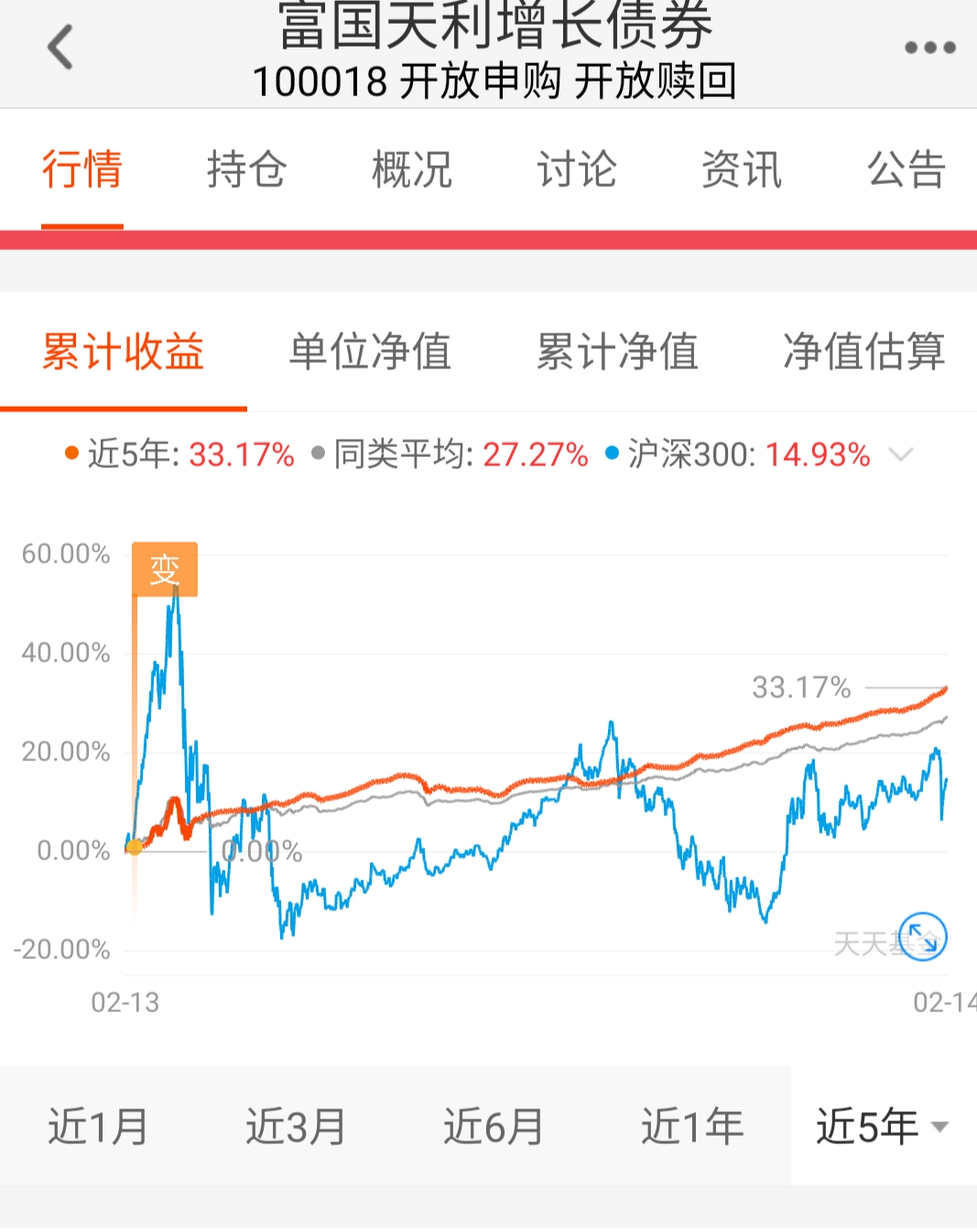Open the 净值估算 tab
This screenshot has height=1232, width=977.
coord(864,352)
